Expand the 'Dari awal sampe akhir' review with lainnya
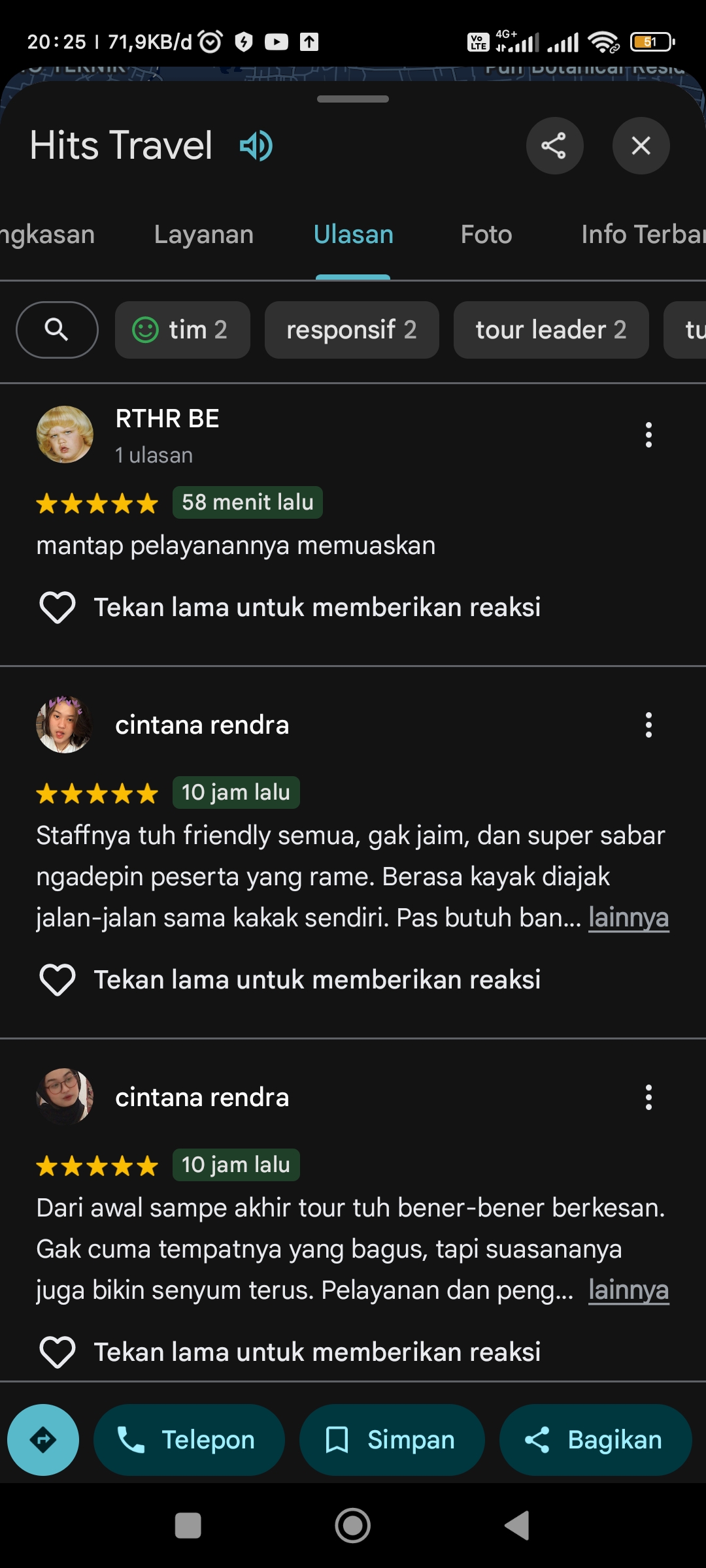 [628, 1290]
